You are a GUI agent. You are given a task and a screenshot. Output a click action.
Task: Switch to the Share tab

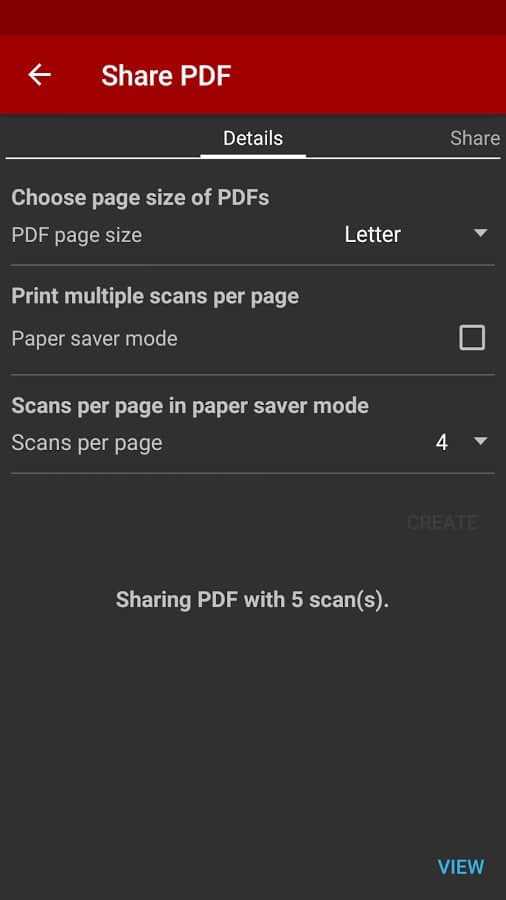tap(474, 138)
